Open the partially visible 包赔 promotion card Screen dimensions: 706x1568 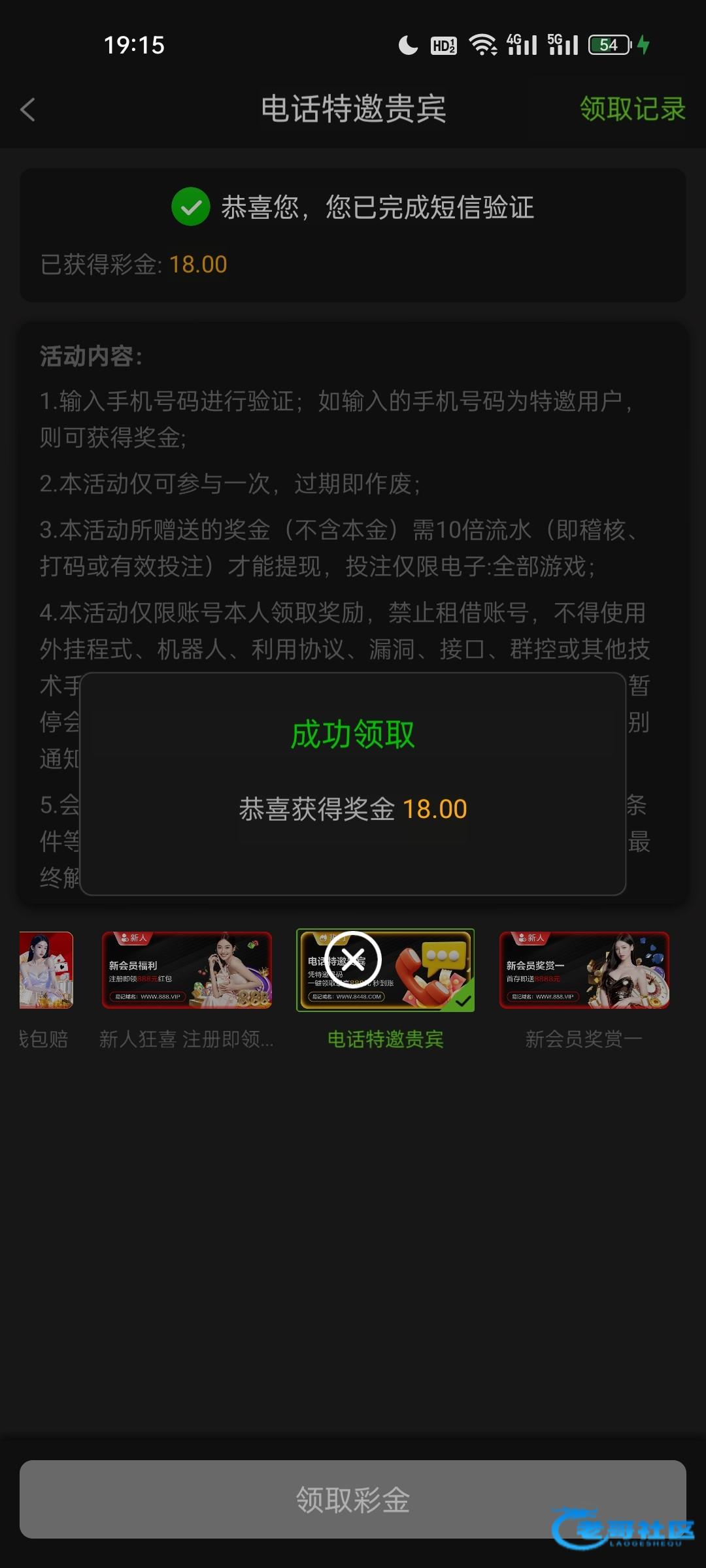tap(46, 971)
